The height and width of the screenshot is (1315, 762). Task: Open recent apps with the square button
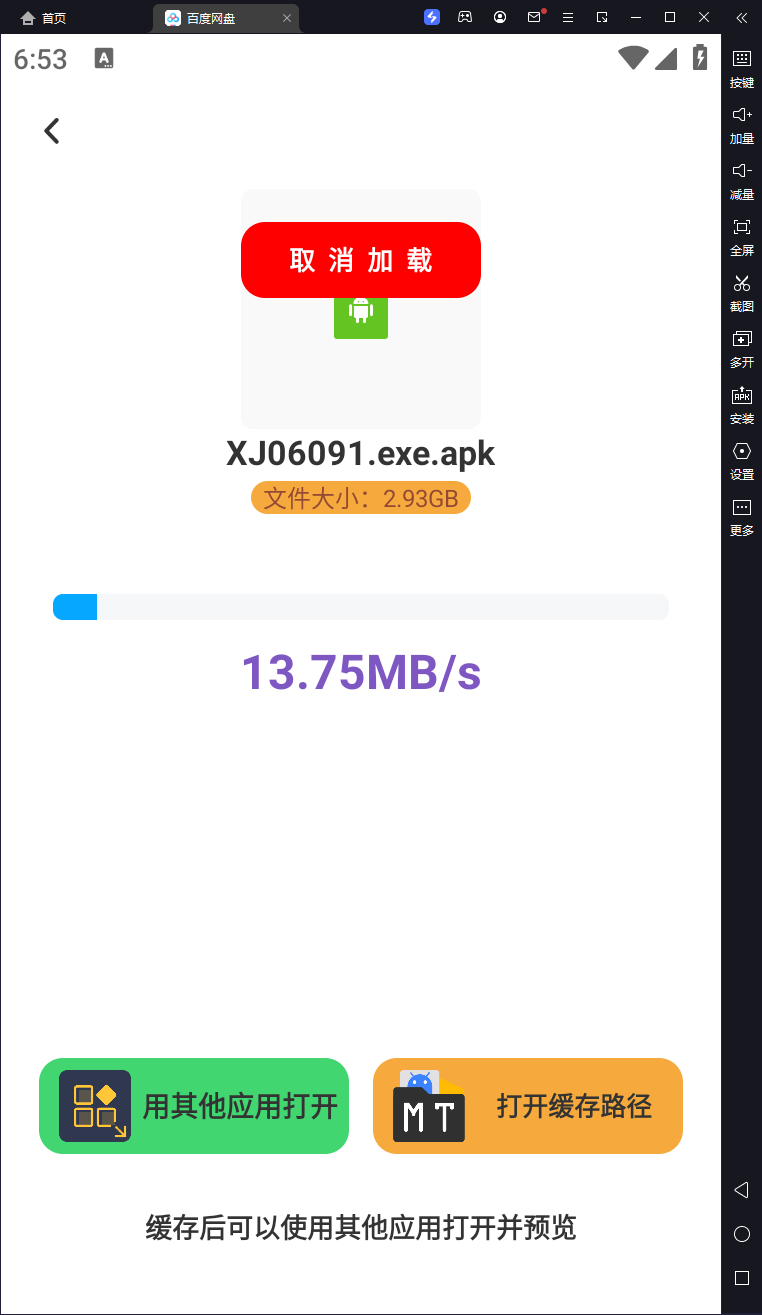[x=742, y=1278]
